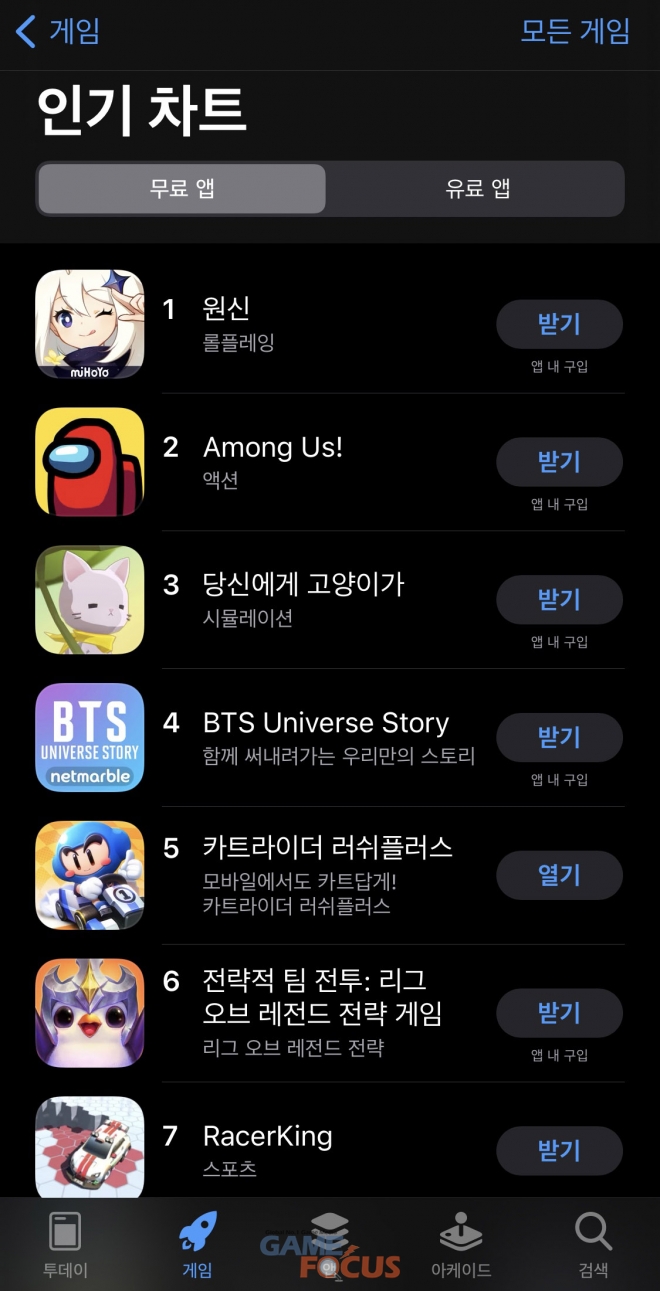The width and height of the screenshot is (660, 1291).
Task: Select the 무료 앱 segment
Action: click(x=182, y=189)
